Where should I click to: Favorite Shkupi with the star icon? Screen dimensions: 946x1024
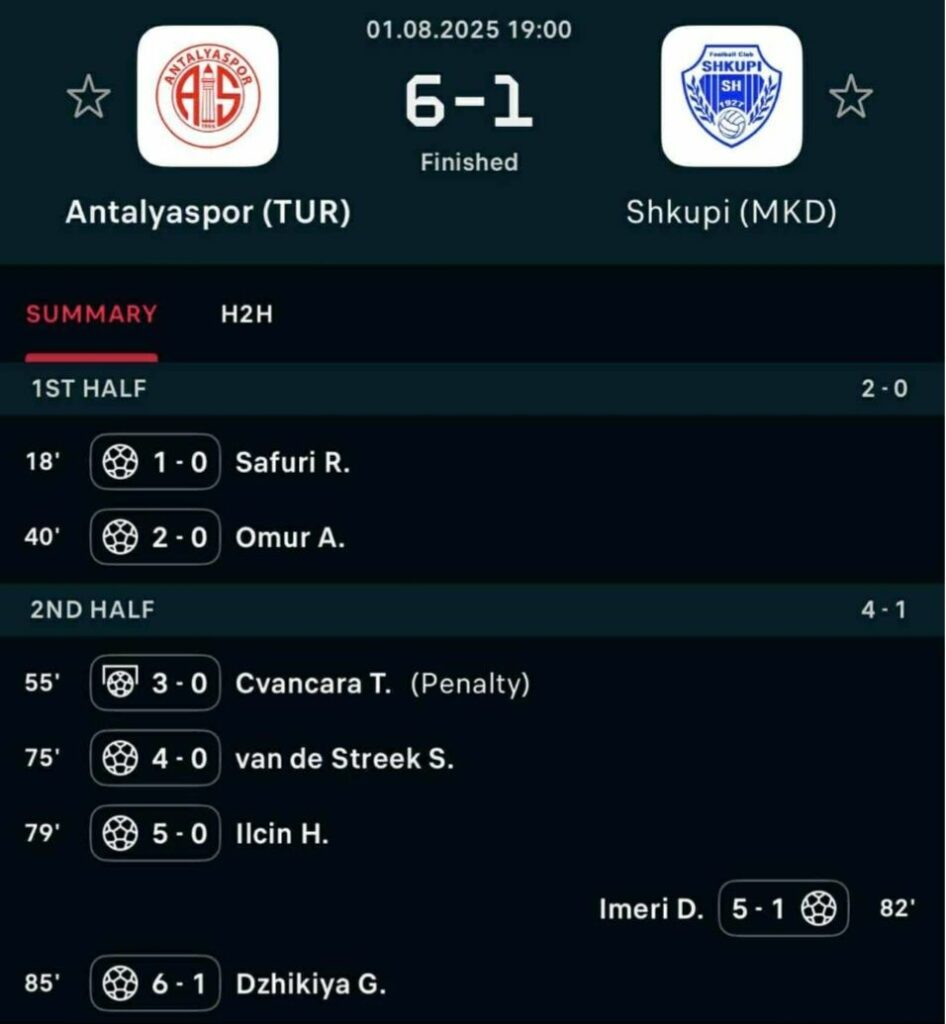(x=851, y=98)
